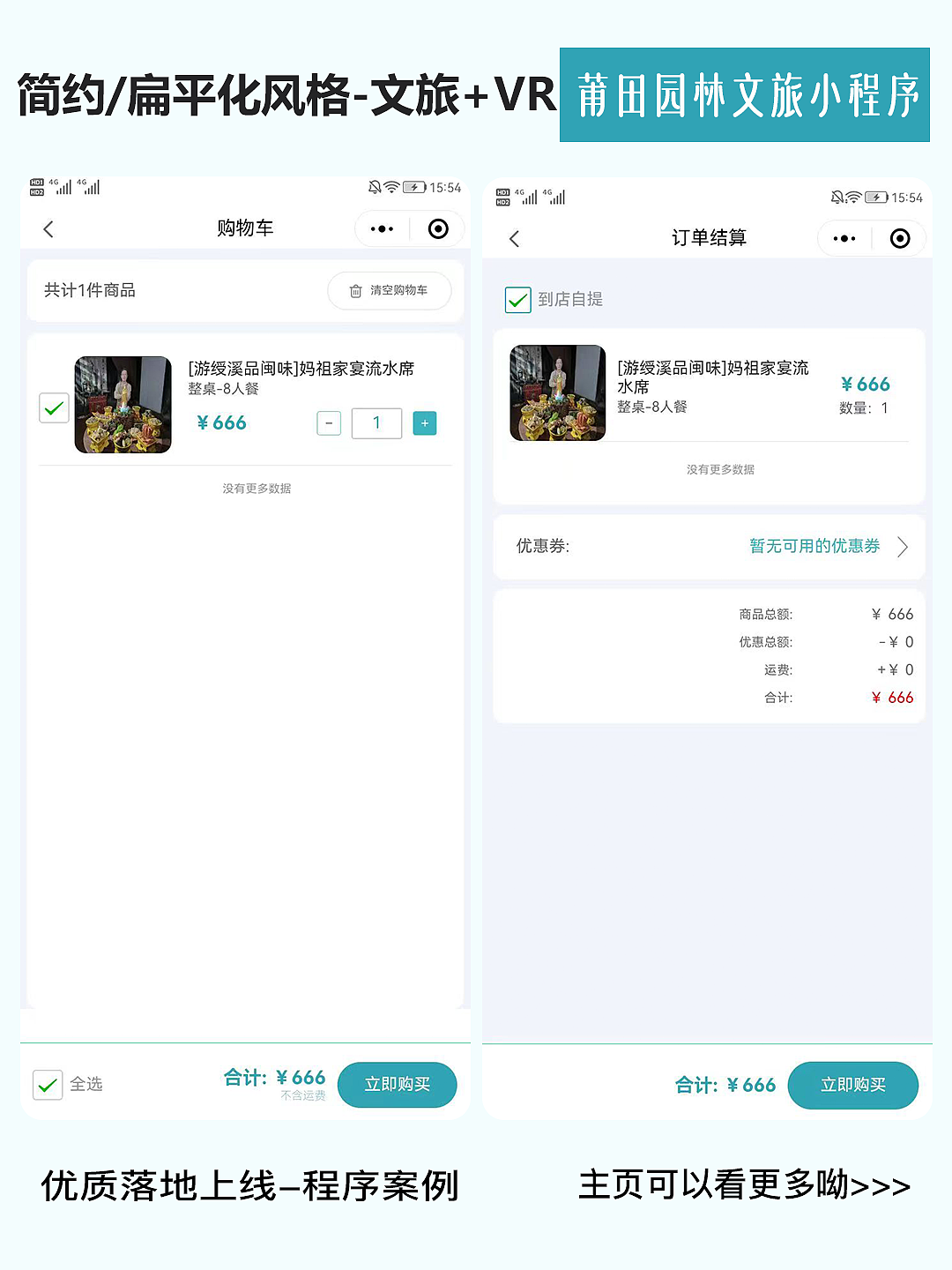Toggle the 到店自提 pickup checkbox

(517, 300)
